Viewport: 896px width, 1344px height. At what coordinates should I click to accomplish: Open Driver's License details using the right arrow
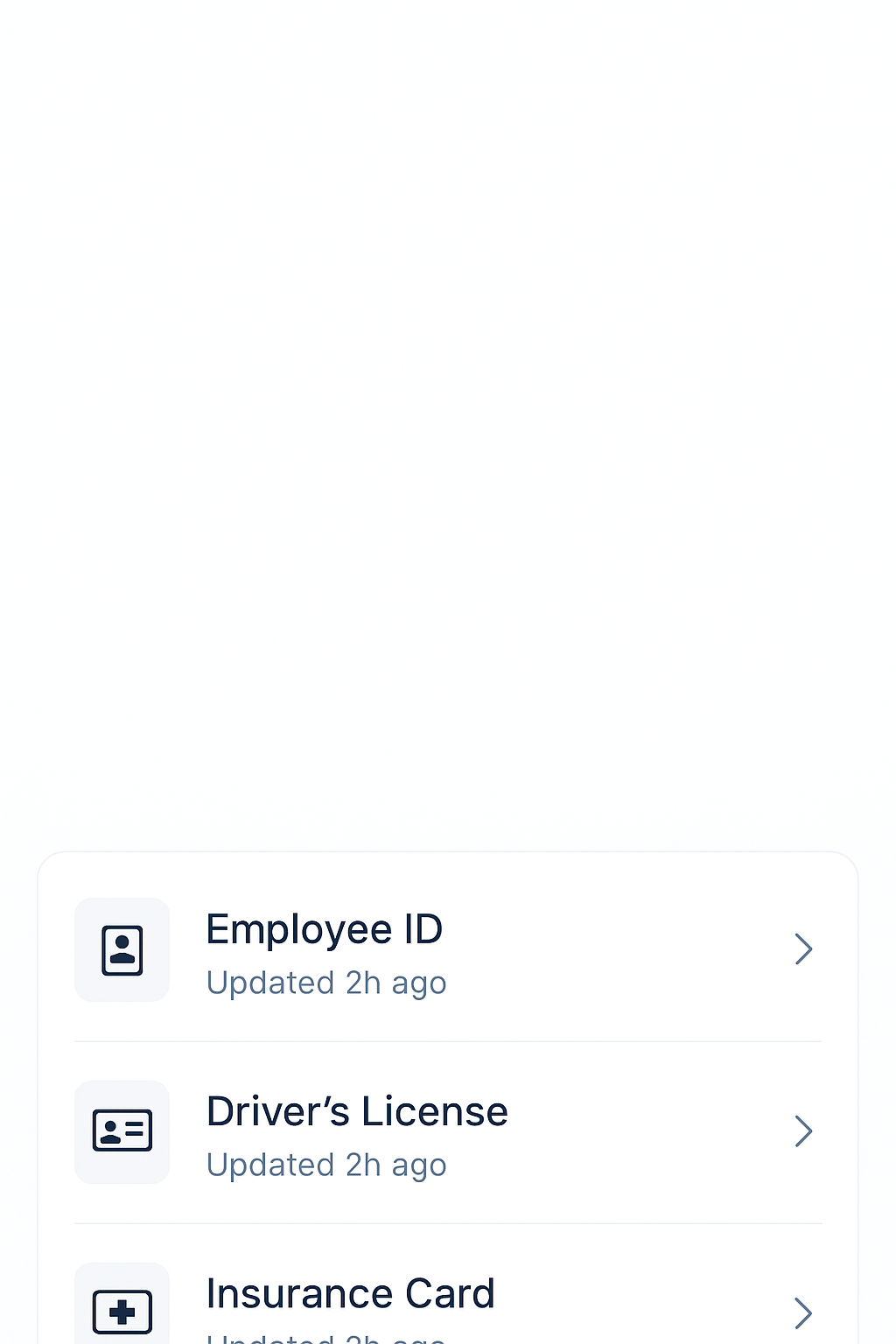[x=803, y=1131]
